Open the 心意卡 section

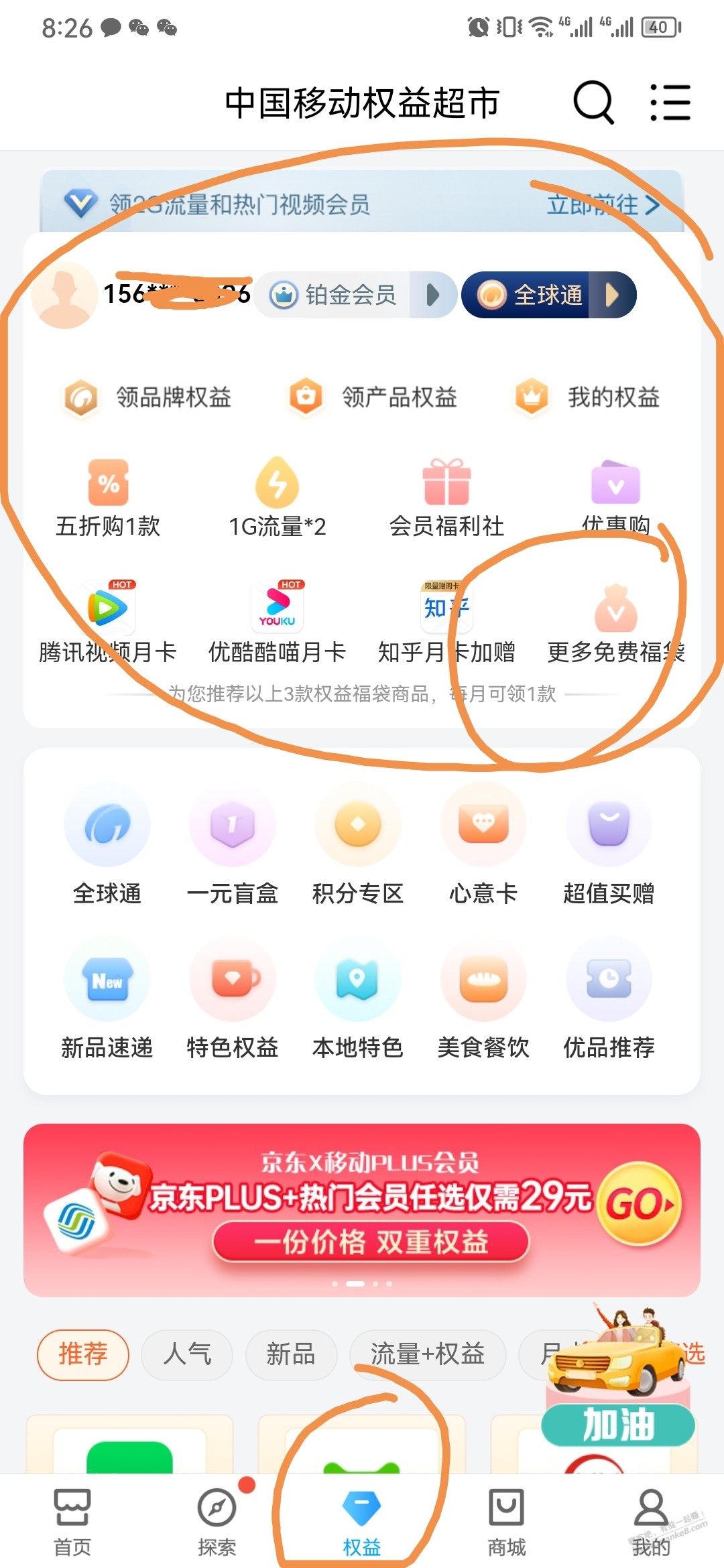[x=483, y=826]
